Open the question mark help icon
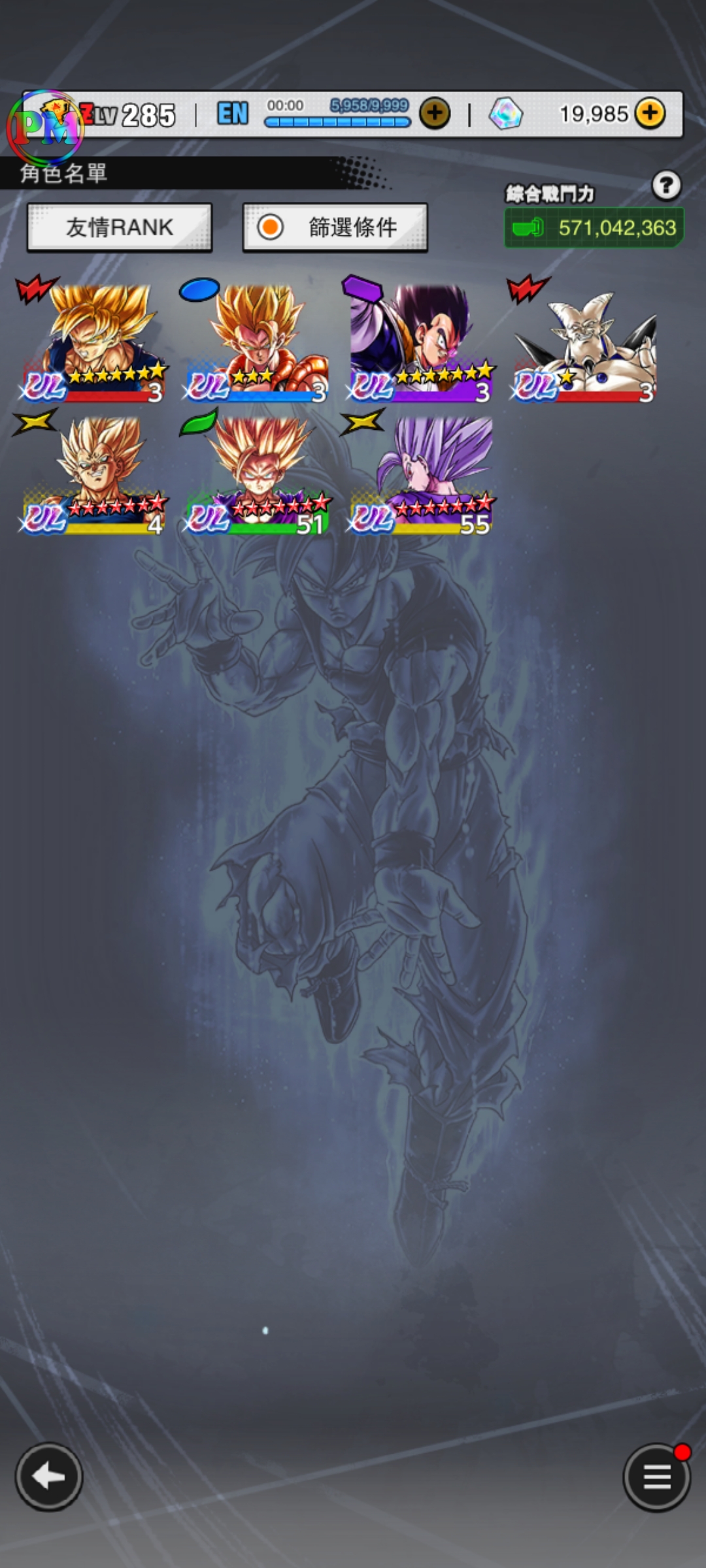Viewport: 706px width, 1568px height. (x=666, y=186)
